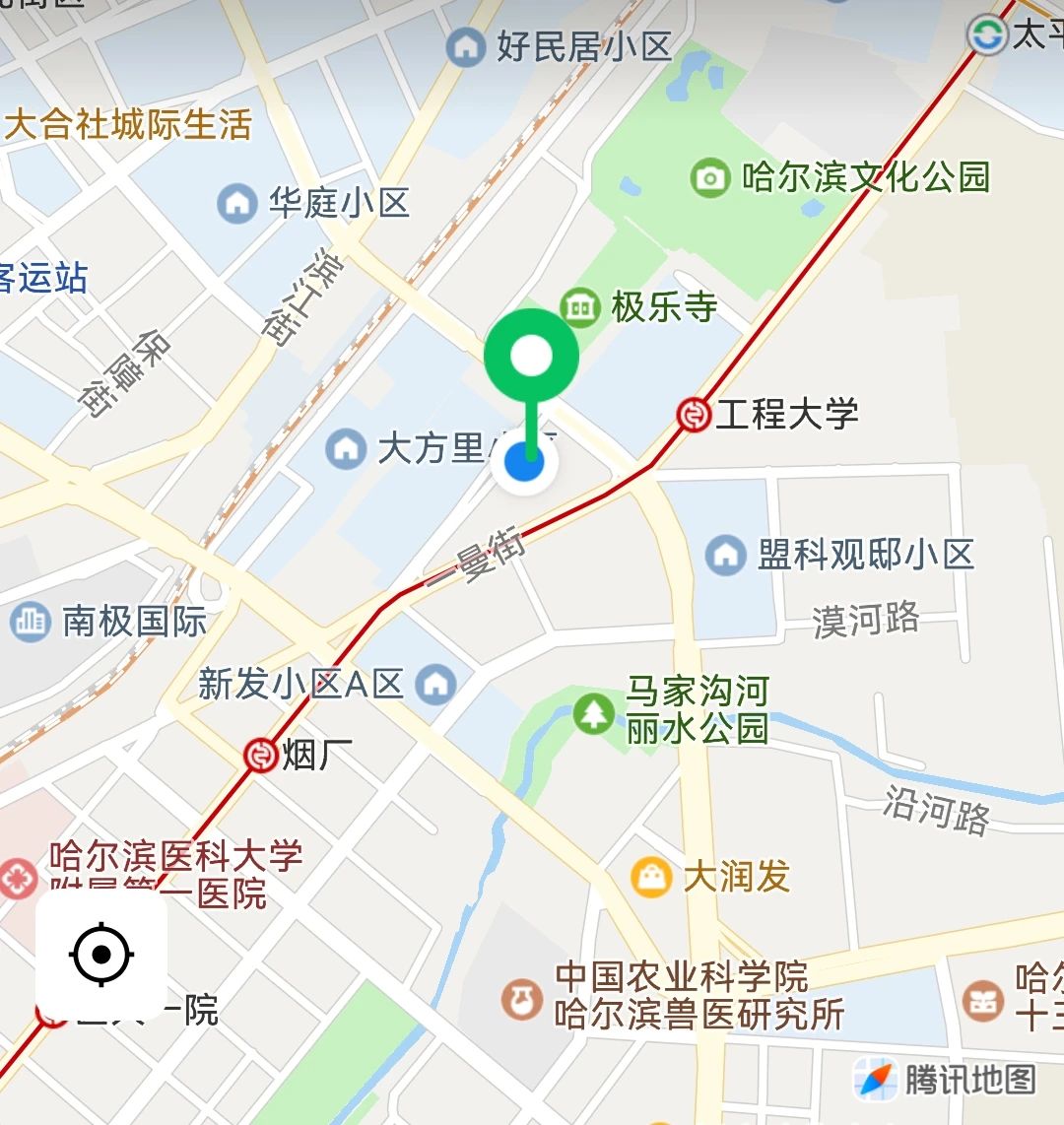Open 新发小区A区 marker
The width and height of the screenshot is (1064, 1125).
435,684
